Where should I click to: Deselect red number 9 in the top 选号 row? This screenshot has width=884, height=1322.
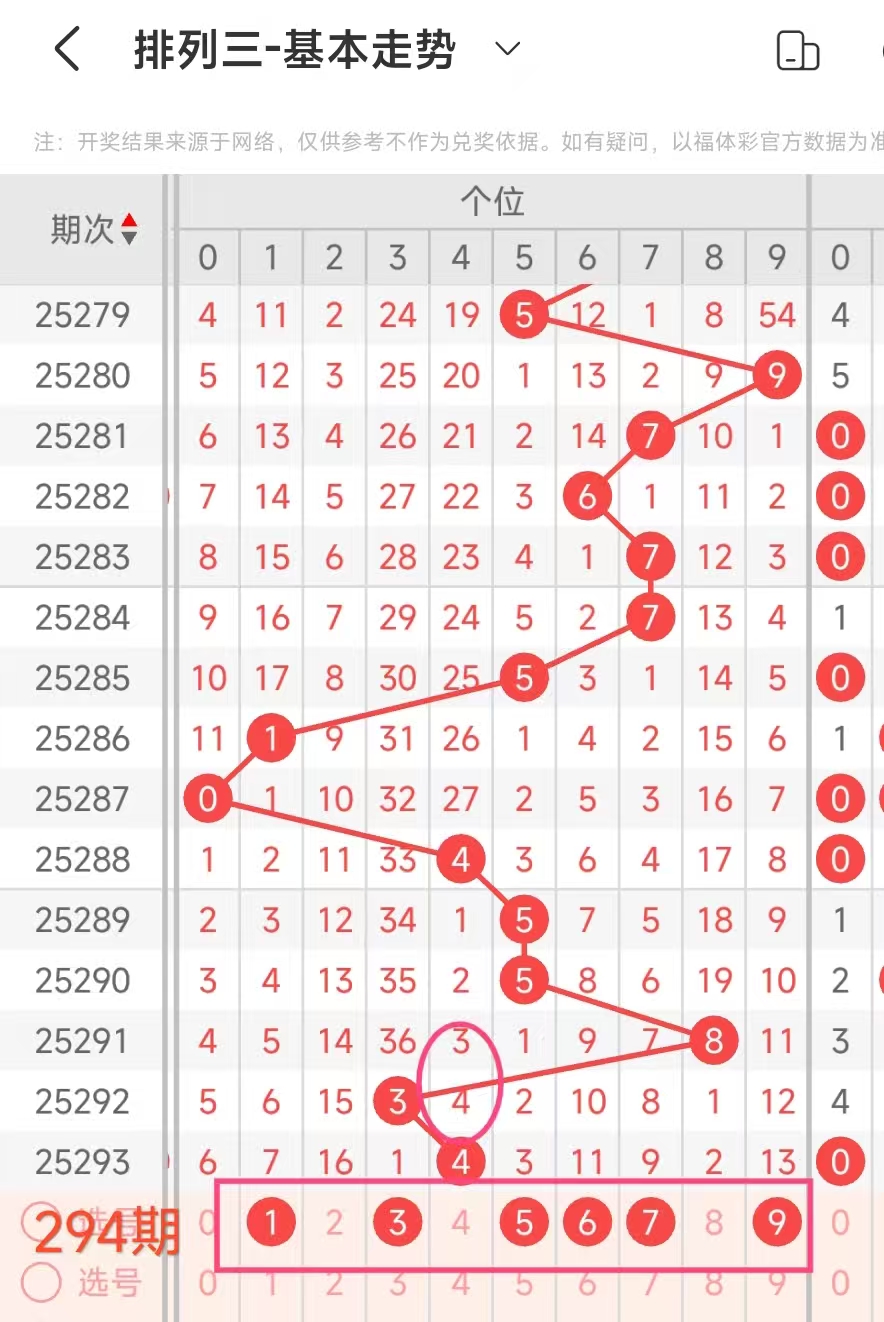pyautogui.click(x=776, y=1222)
